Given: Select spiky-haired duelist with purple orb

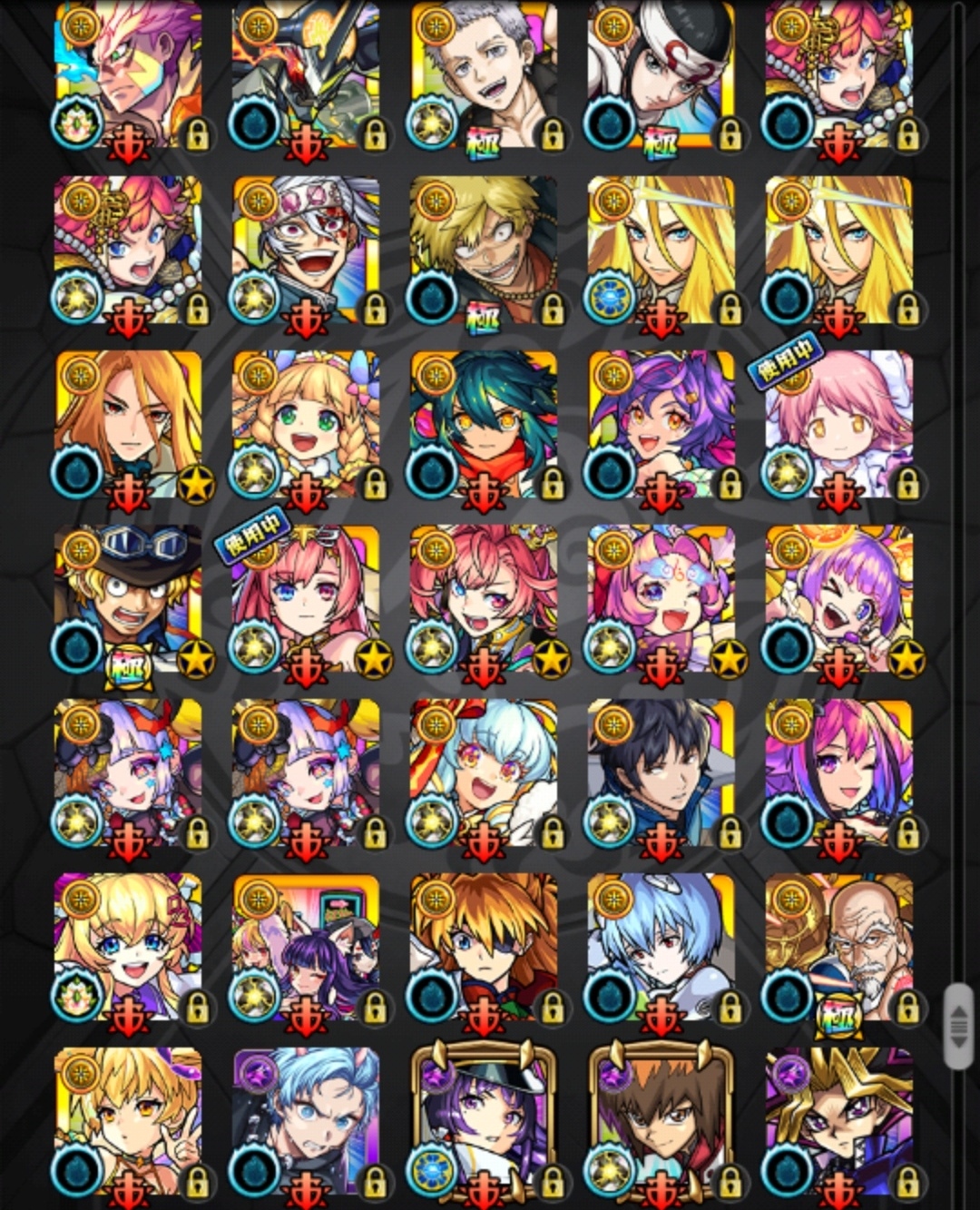Looking at the screenshot, I should click(839, 1122).
